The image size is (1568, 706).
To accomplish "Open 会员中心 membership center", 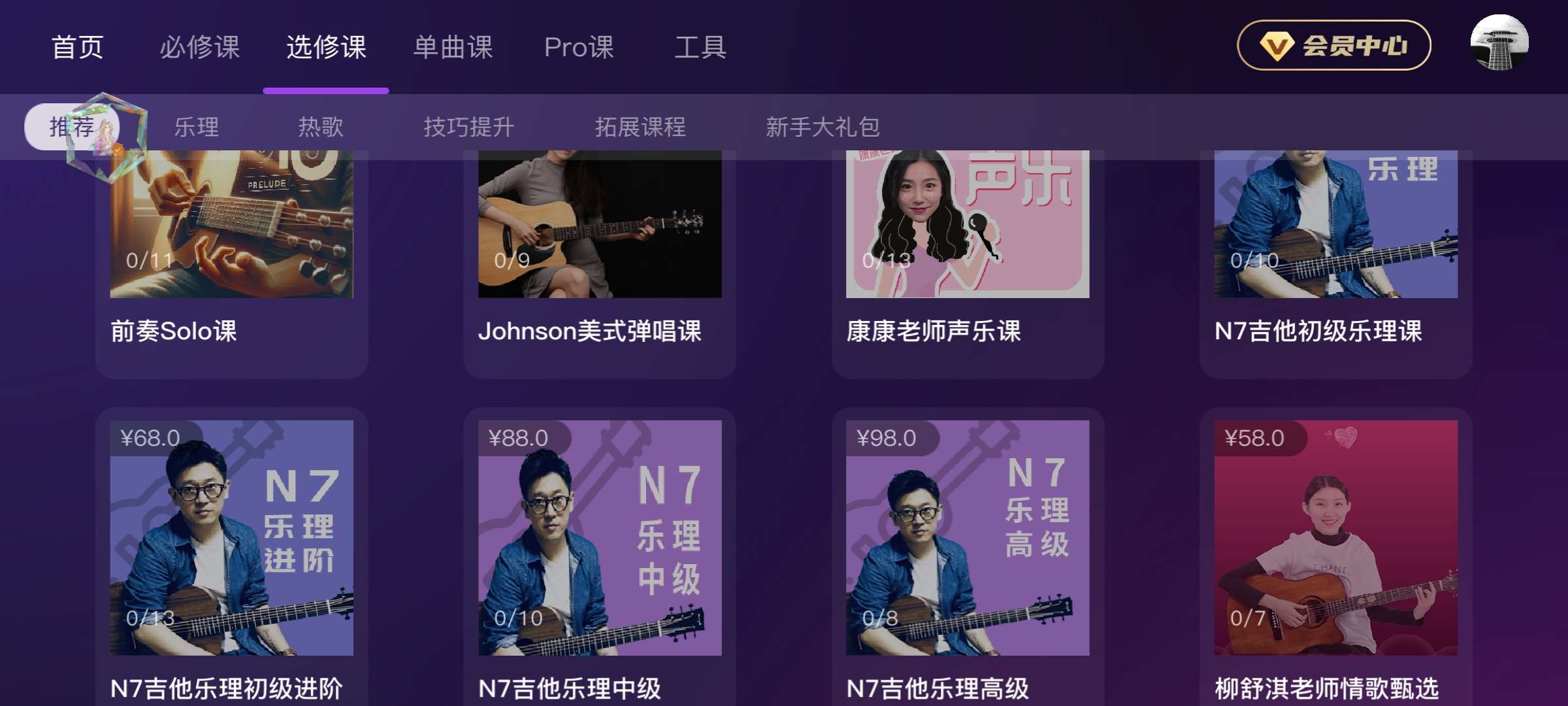I will (1333, 46).
